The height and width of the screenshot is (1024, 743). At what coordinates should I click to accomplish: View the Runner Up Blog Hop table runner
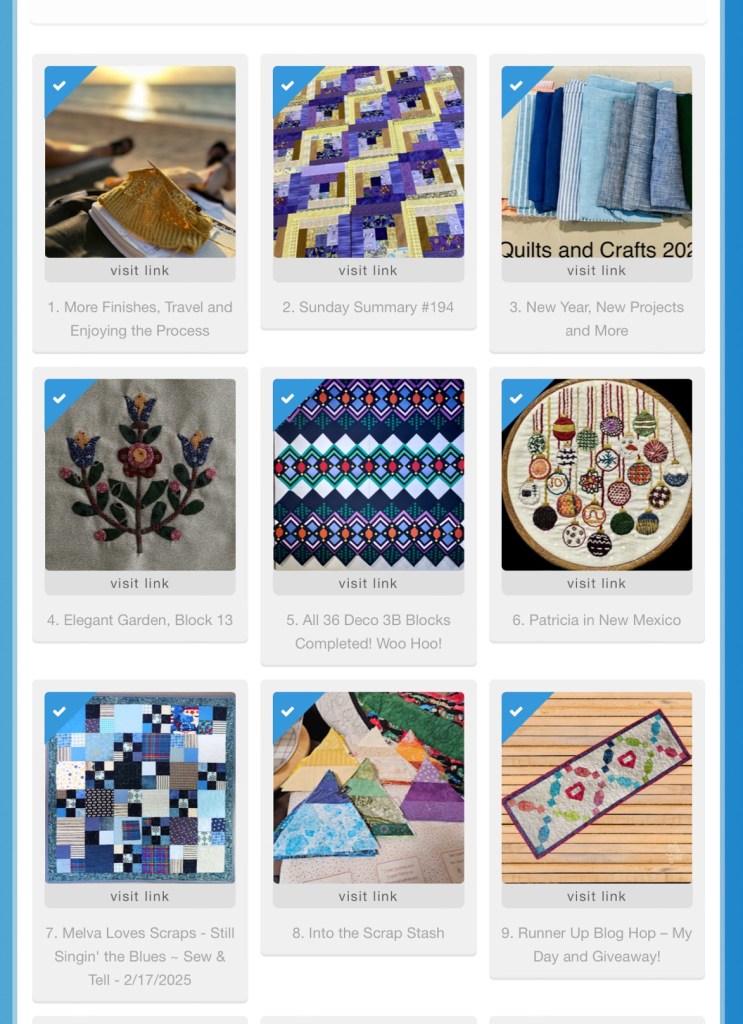coord(596,787)
